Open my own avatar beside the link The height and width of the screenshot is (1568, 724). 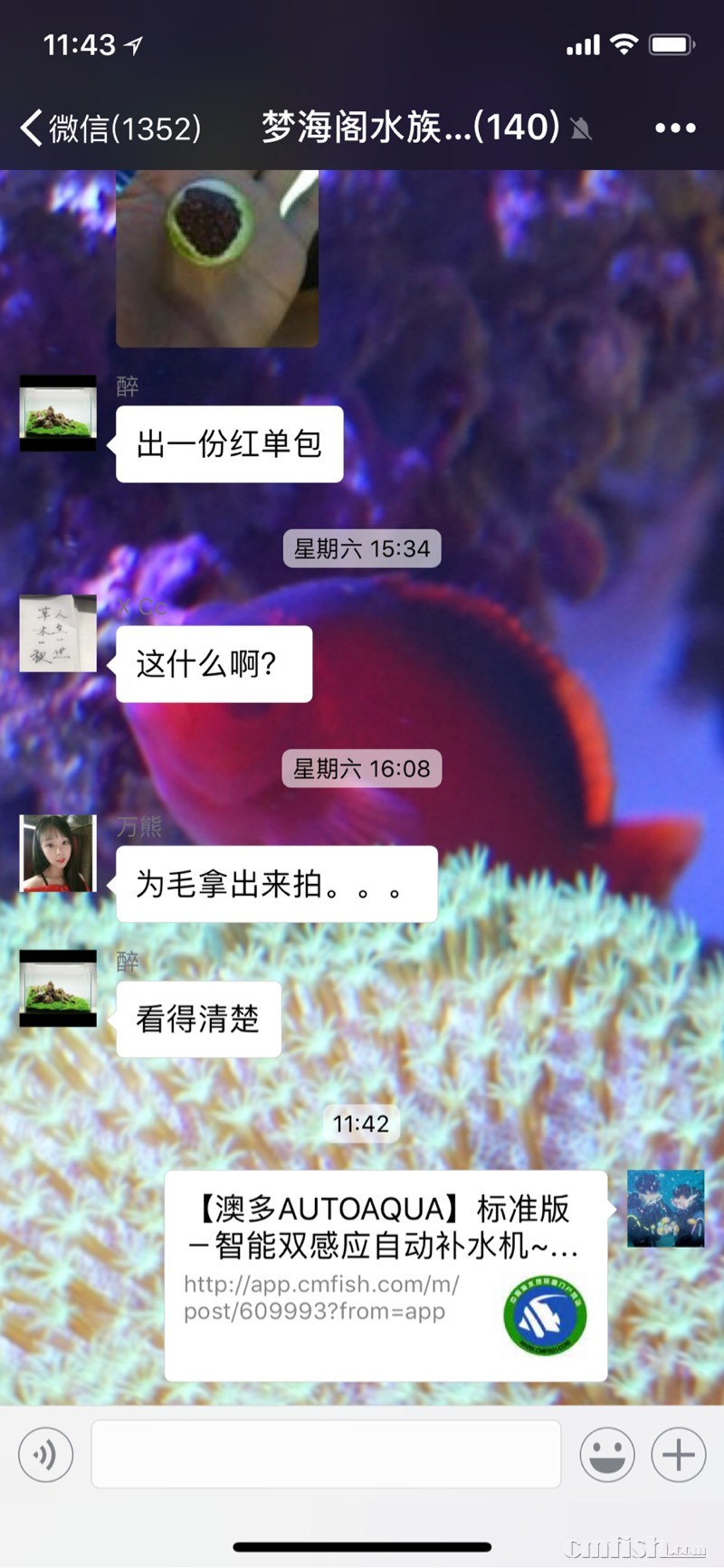(x=665, y=1208)
